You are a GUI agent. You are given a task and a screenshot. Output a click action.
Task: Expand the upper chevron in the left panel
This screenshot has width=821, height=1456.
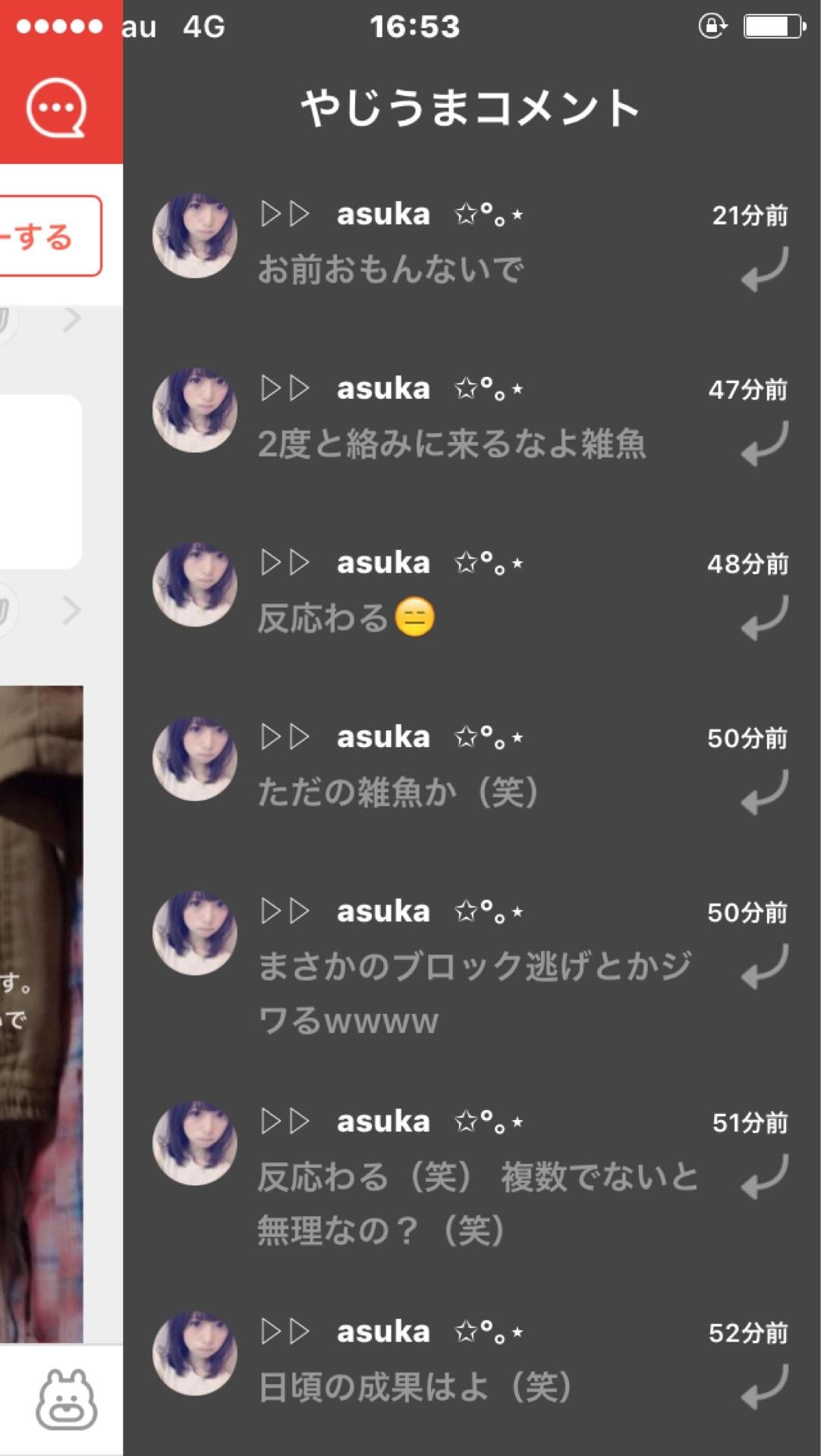click(x=70, y=318)
